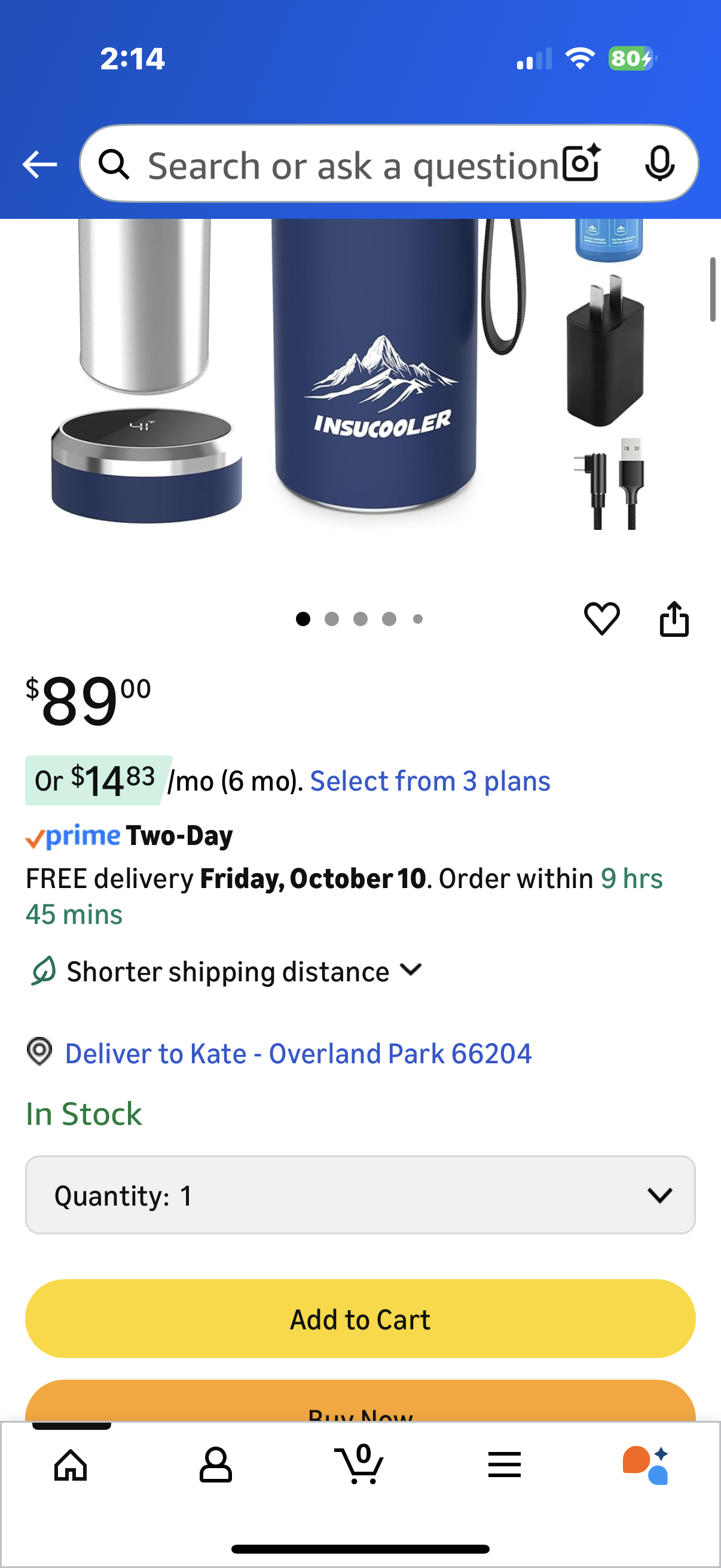Open the Select from 3 plans link

coord(430,781)
